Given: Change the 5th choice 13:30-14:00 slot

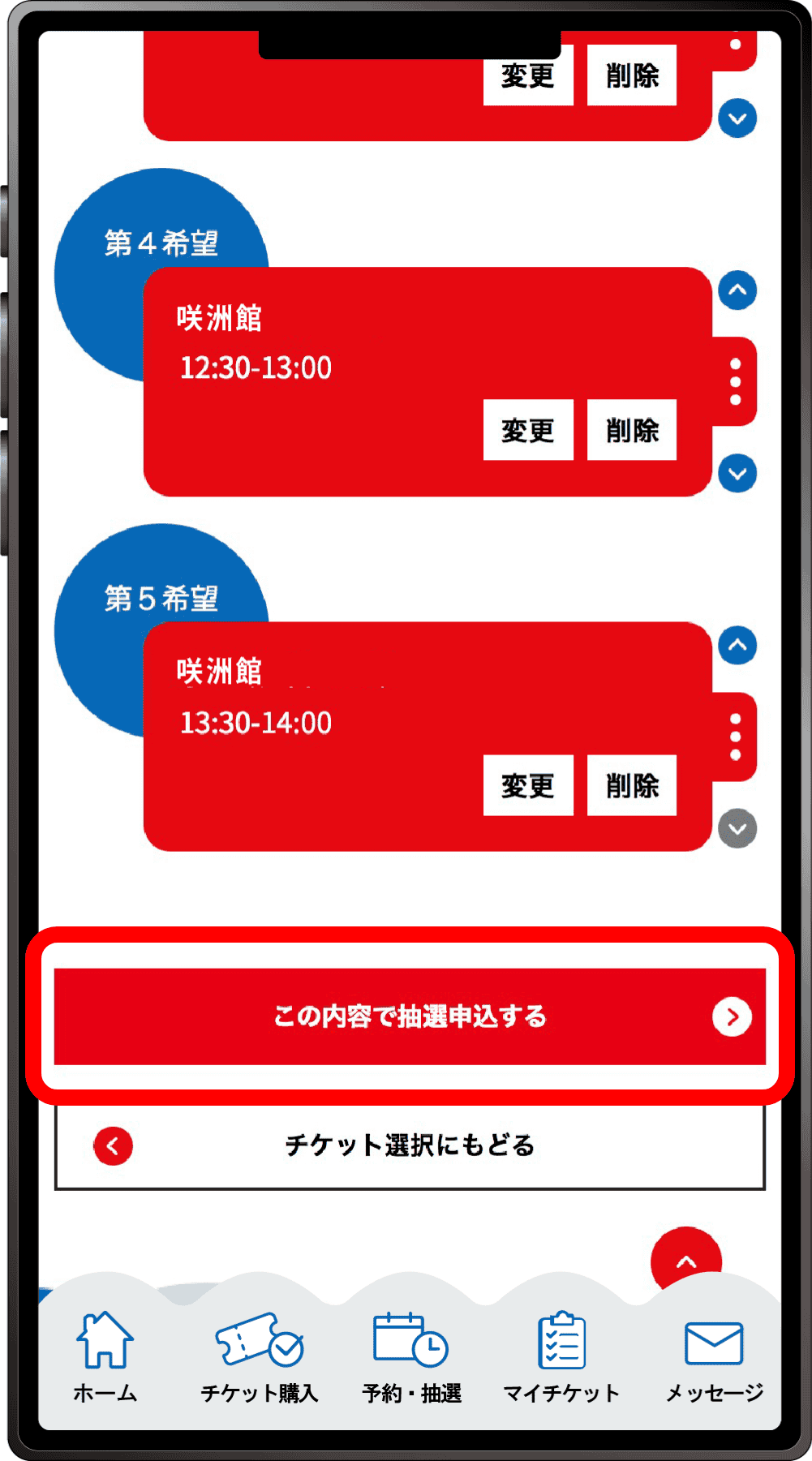Looking at the screenshot, I should 528,785.
